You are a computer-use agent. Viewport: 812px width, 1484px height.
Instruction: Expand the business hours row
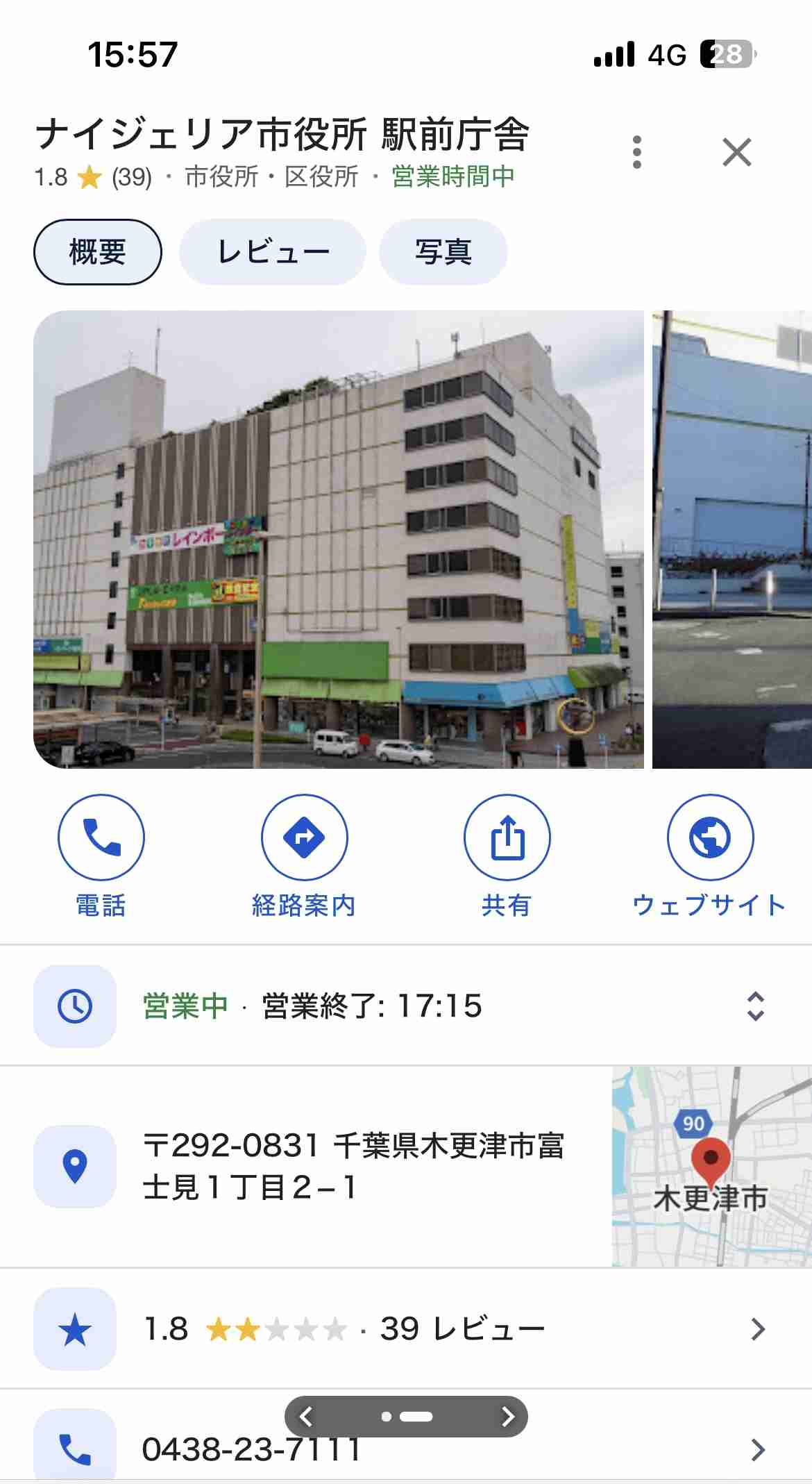[x=406, y=1006]
